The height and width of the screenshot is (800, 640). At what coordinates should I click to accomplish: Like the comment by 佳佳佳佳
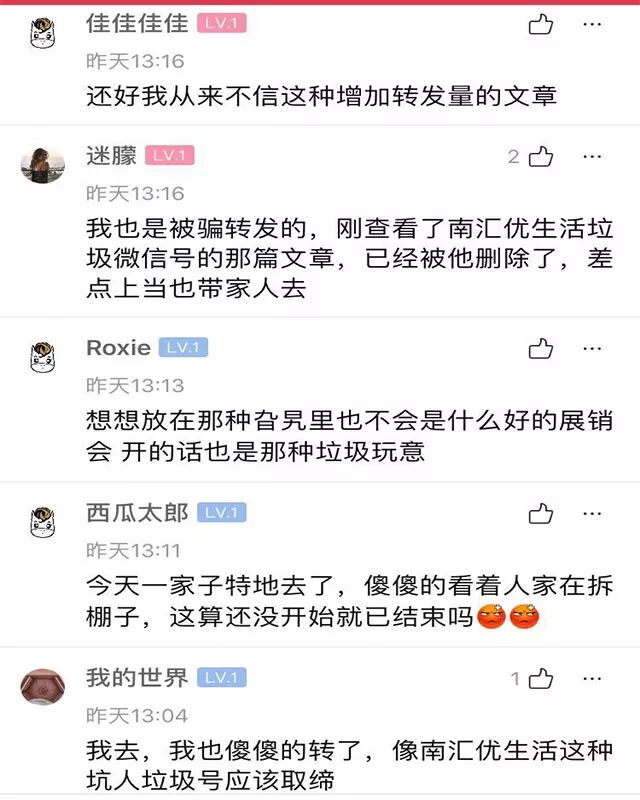click(x=541, y=24)
